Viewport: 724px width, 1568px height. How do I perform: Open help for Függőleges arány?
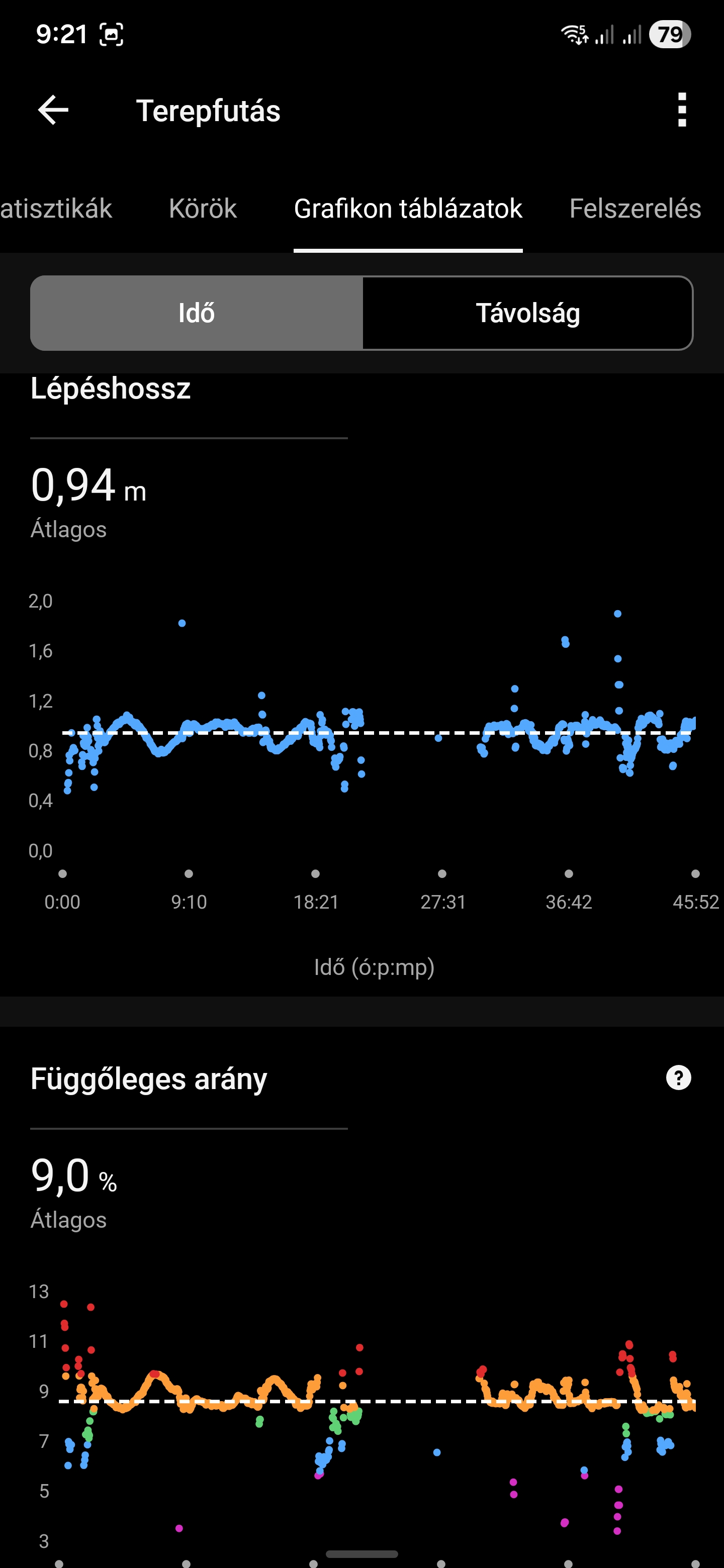(678, 1078)
